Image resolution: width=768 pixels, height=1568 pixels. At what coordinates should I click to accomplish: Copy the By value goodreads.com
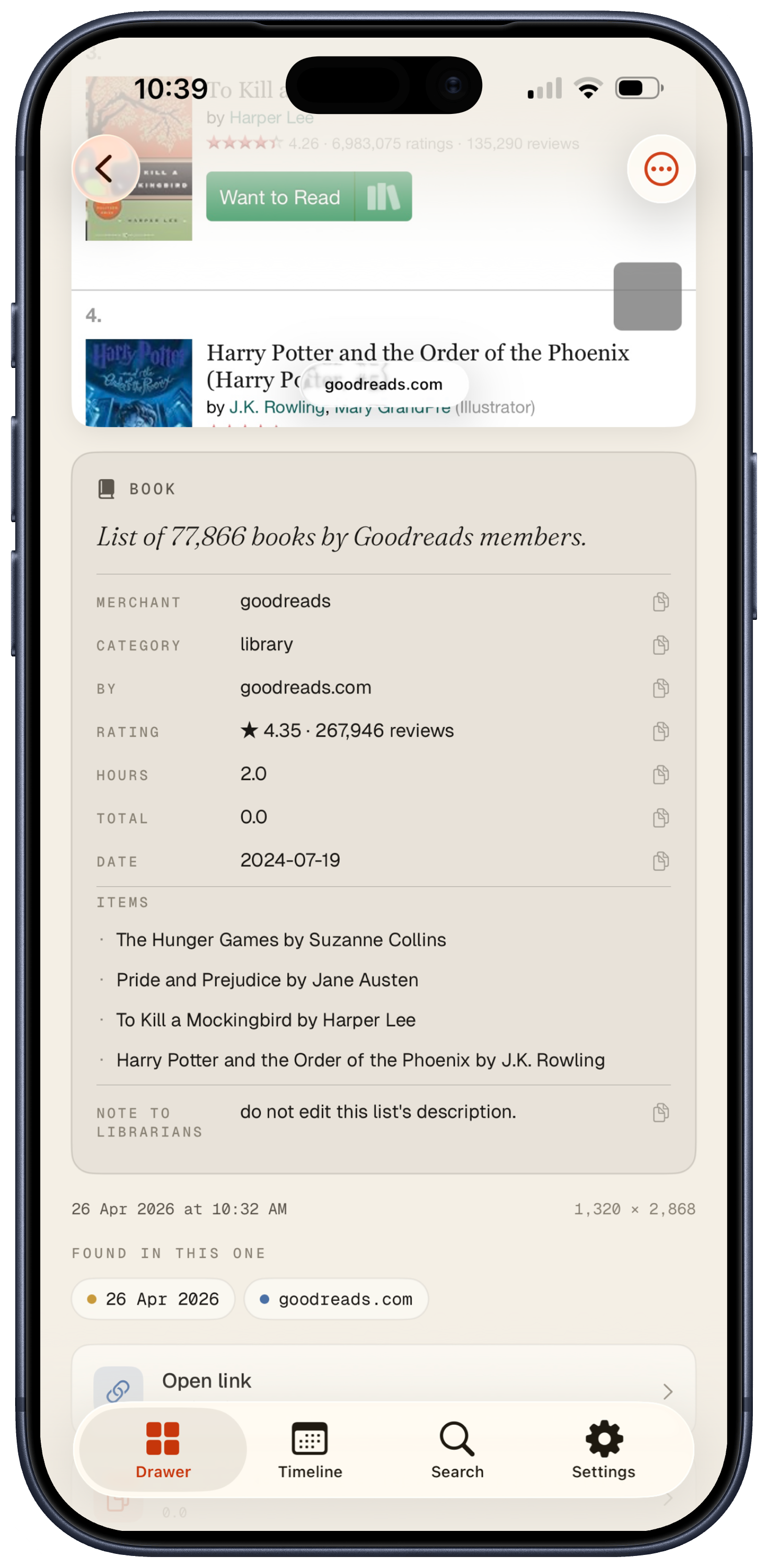[x=660, y=688]
